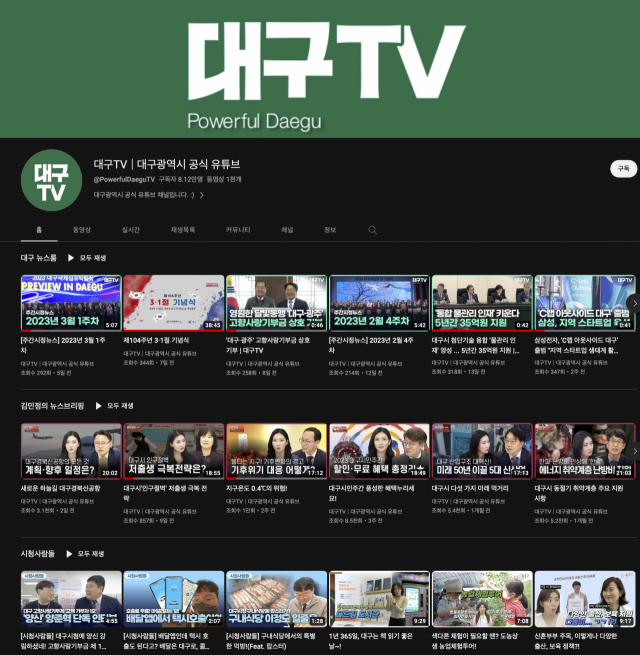Open the 배달앱에서 택시호출 video

[172, 598]
